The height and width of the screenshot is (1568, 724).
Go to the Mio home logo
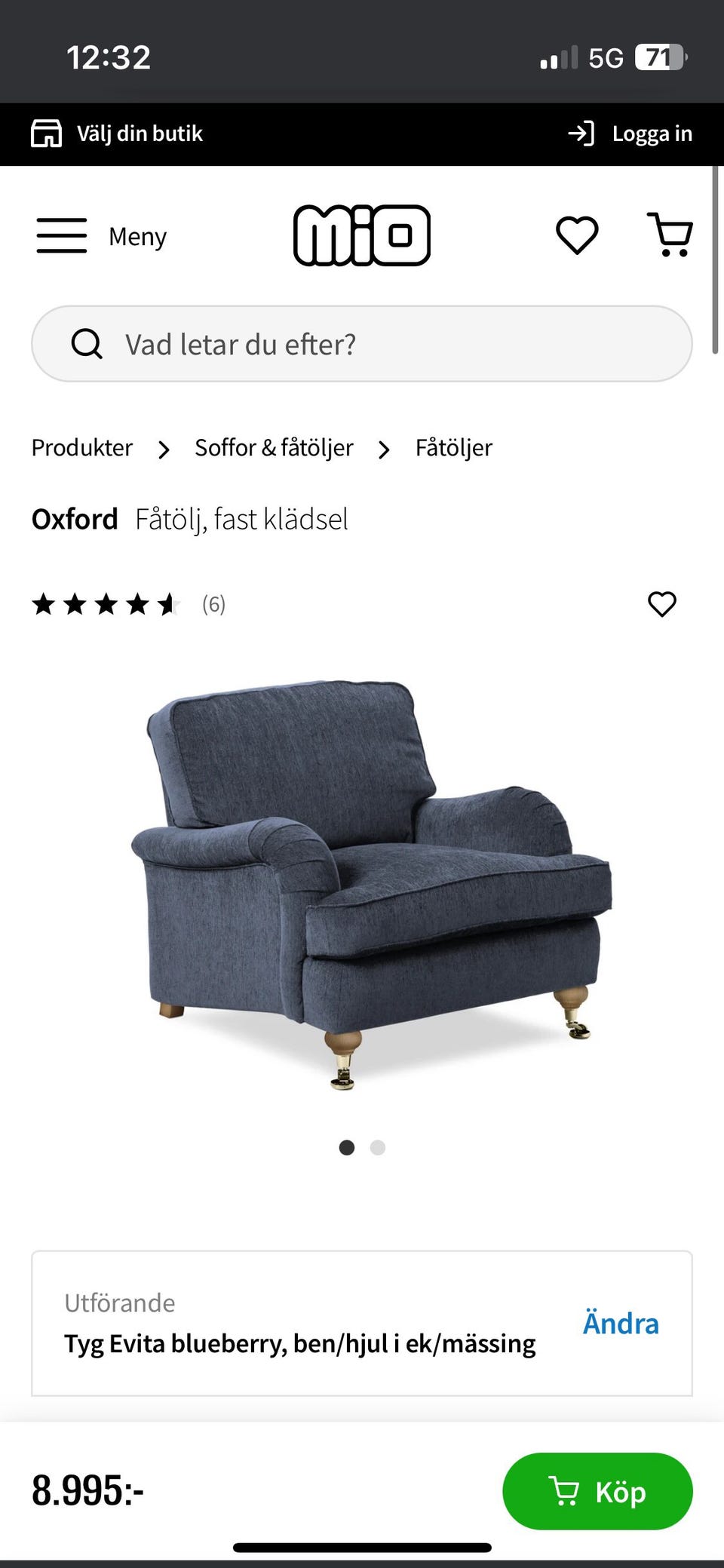click(x=361, y=235)
